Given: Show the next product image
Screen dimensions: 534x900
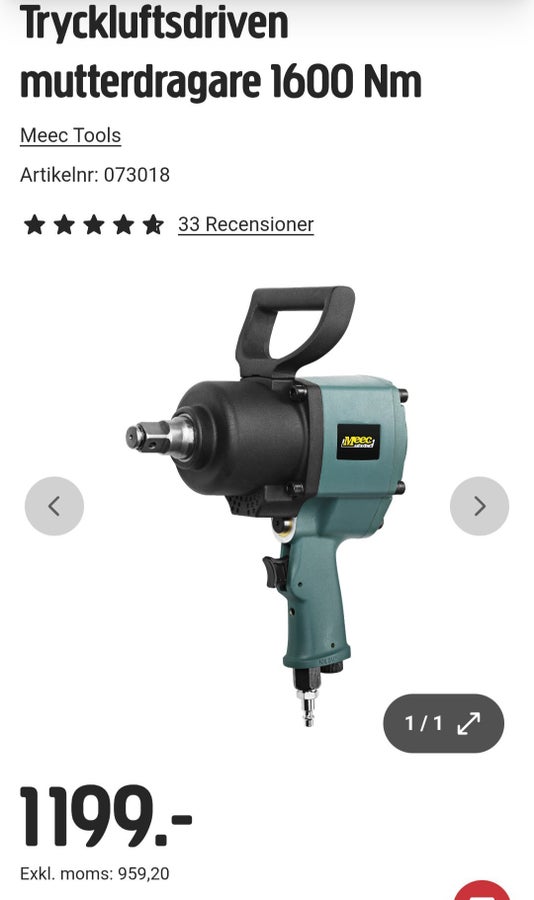Looking at the screenshot, I should coord(479,506).
